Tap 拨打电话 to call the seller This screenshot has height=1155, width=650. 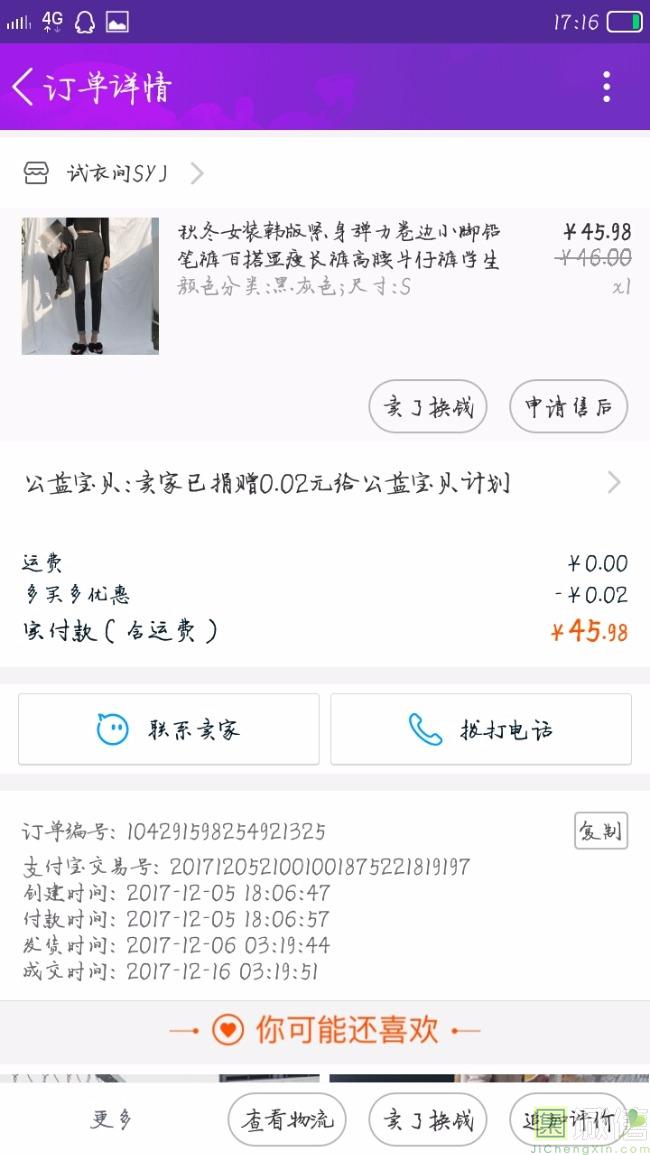pos(481,729)
